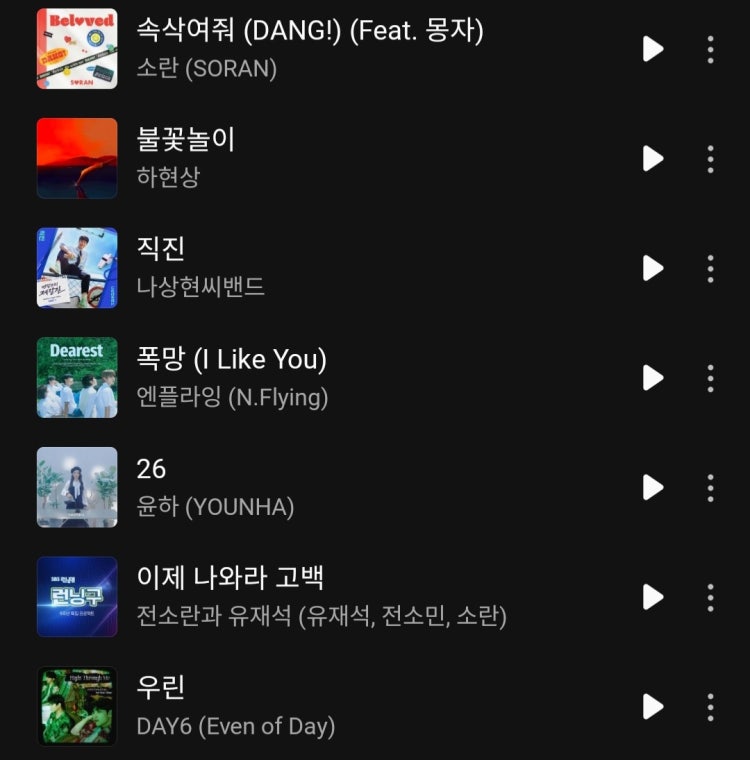
Task: Play 이제 나와라 고백
Action: point(653,597)
